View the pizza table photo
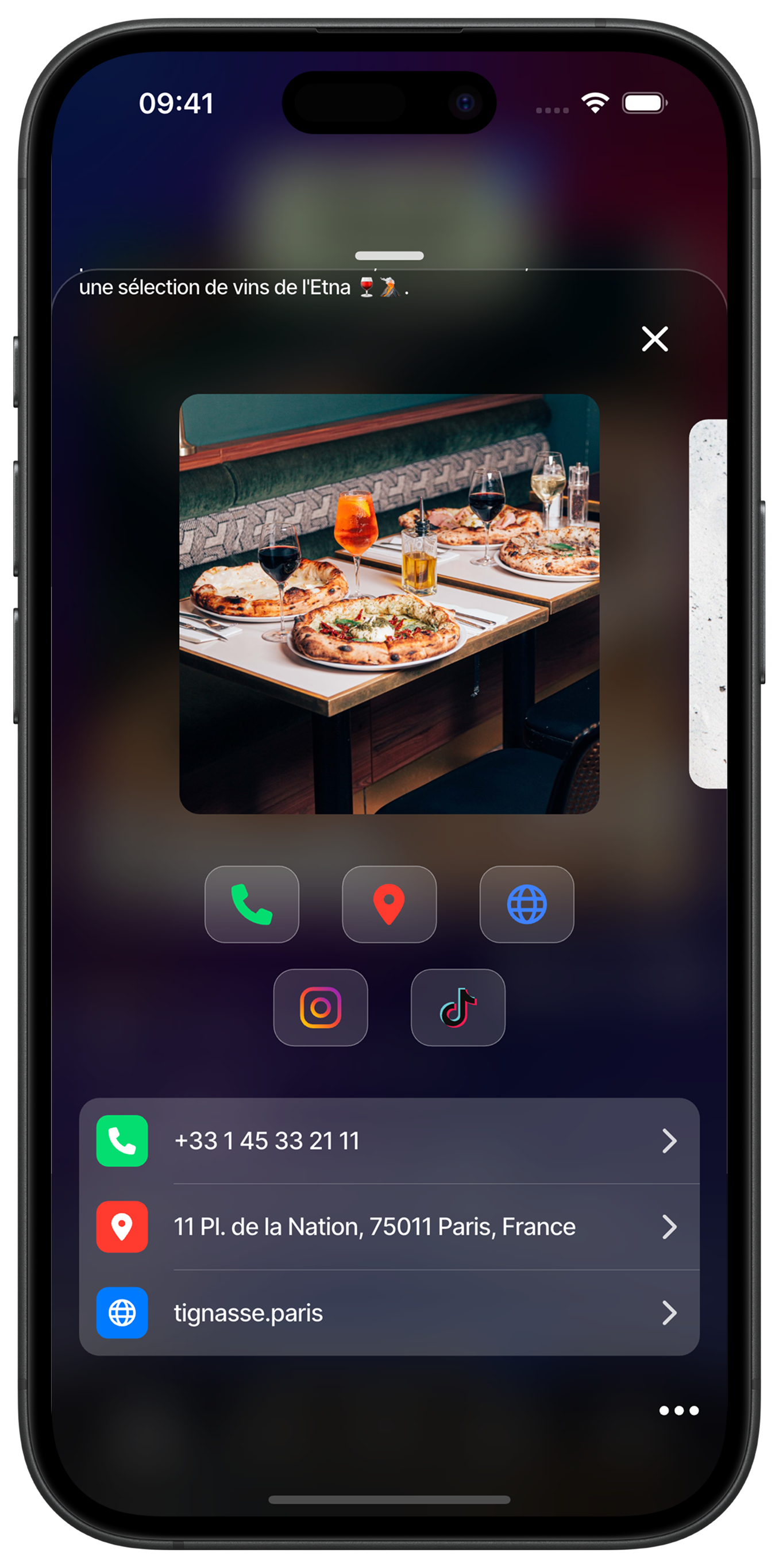The height and width of the screenshot is (1568, 779). coord(389,604)
